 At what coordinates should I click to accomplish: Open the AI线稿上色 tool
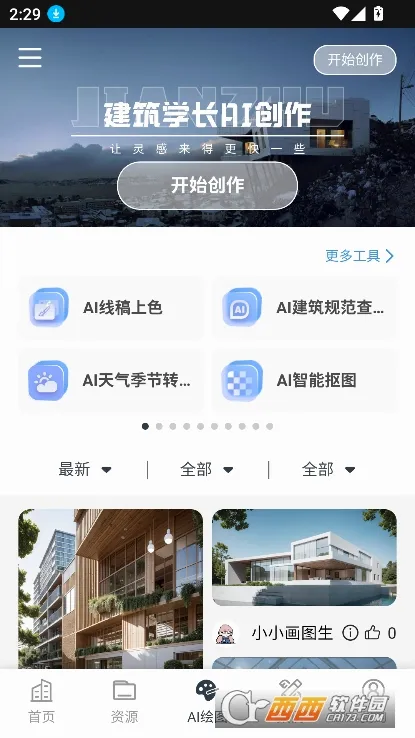pyautogui.click(x=111, y=307)
